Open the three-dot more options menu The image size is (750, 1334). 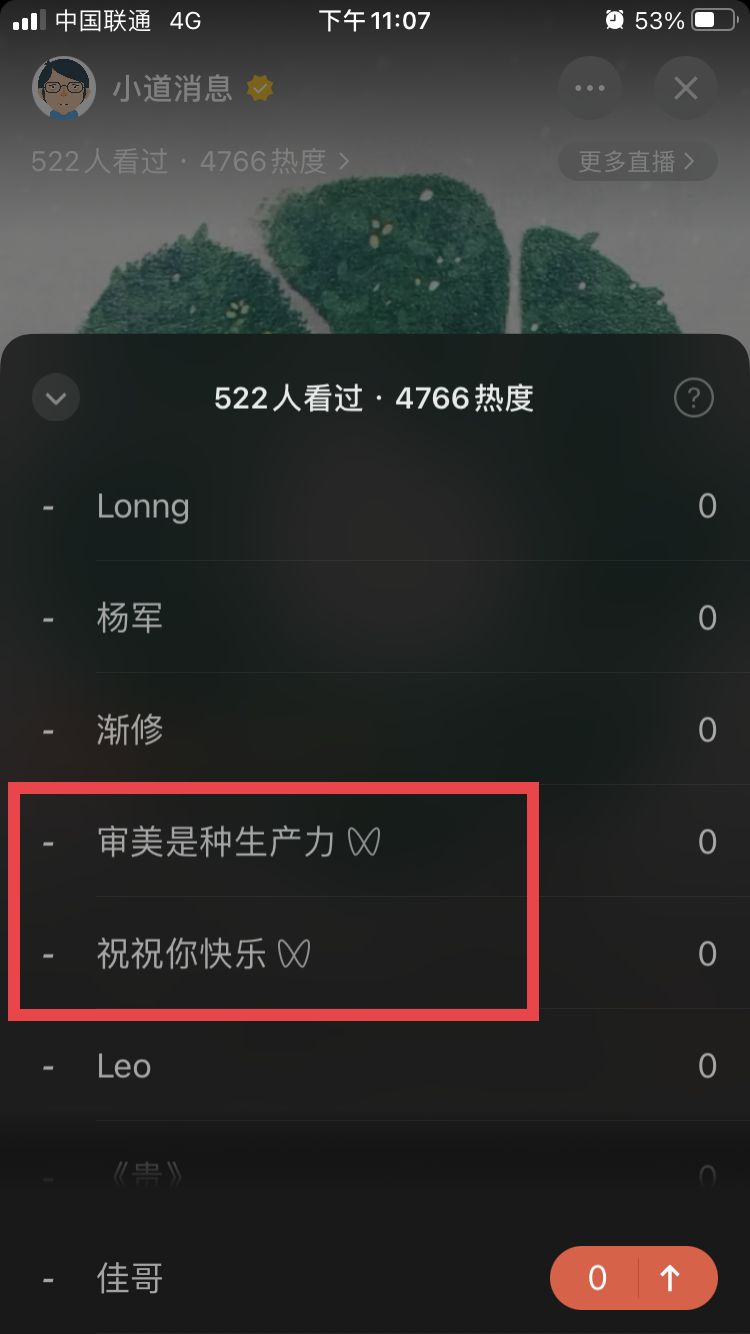coord(590,88)
